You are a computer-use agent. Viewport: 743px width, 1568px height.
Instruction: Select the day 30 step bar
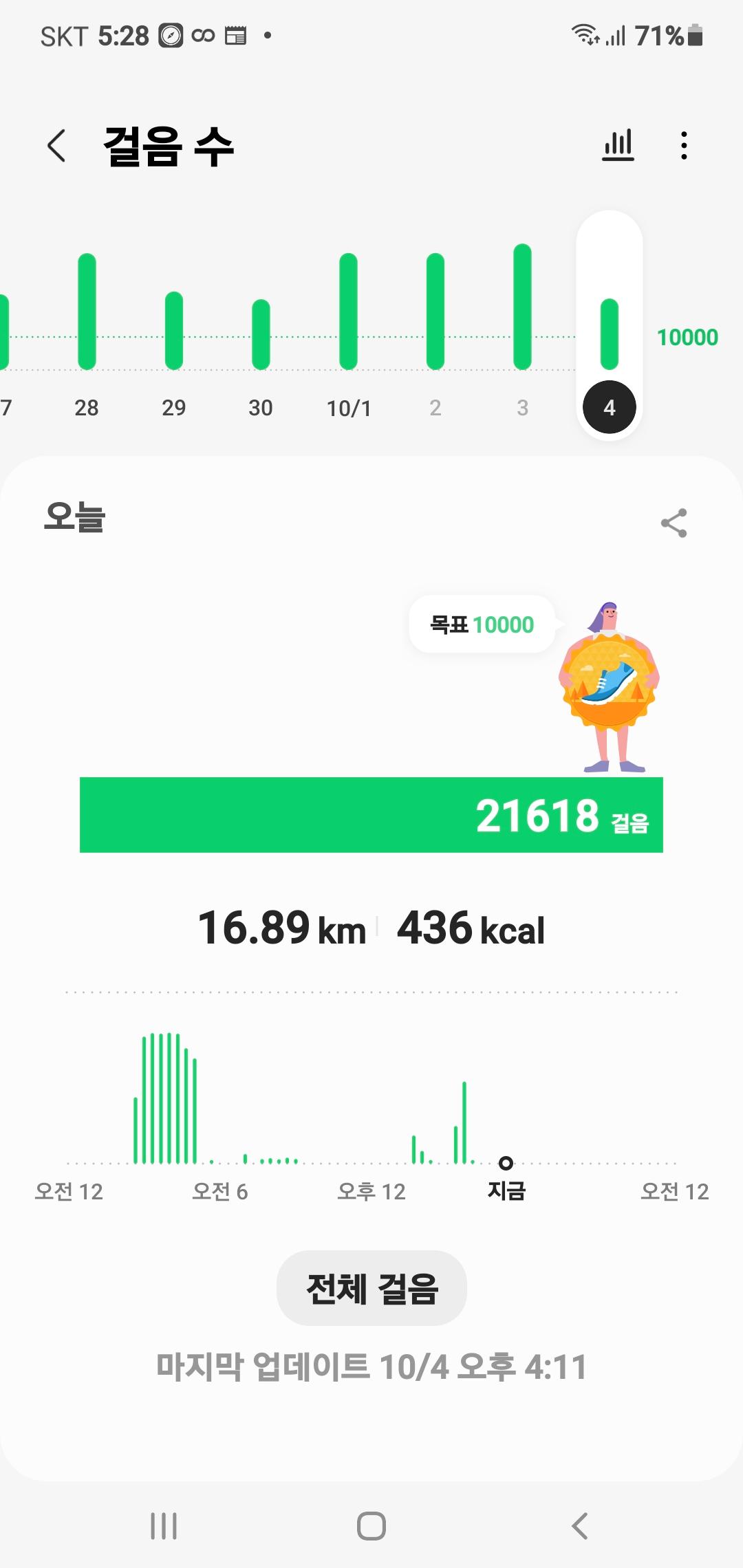pyautogui.click(x=261, y=335)
